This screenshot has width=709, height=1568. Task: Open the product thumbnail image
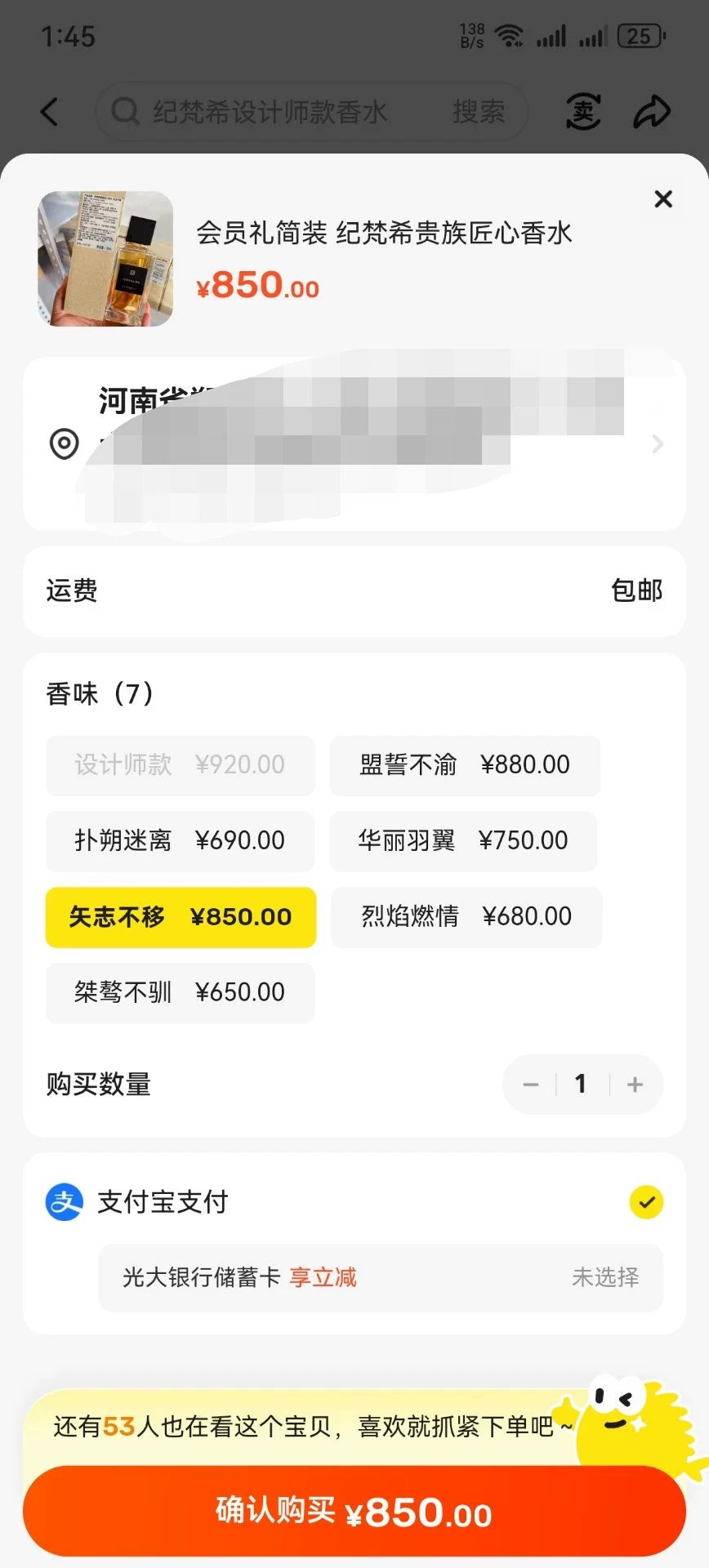coord(105,259)
